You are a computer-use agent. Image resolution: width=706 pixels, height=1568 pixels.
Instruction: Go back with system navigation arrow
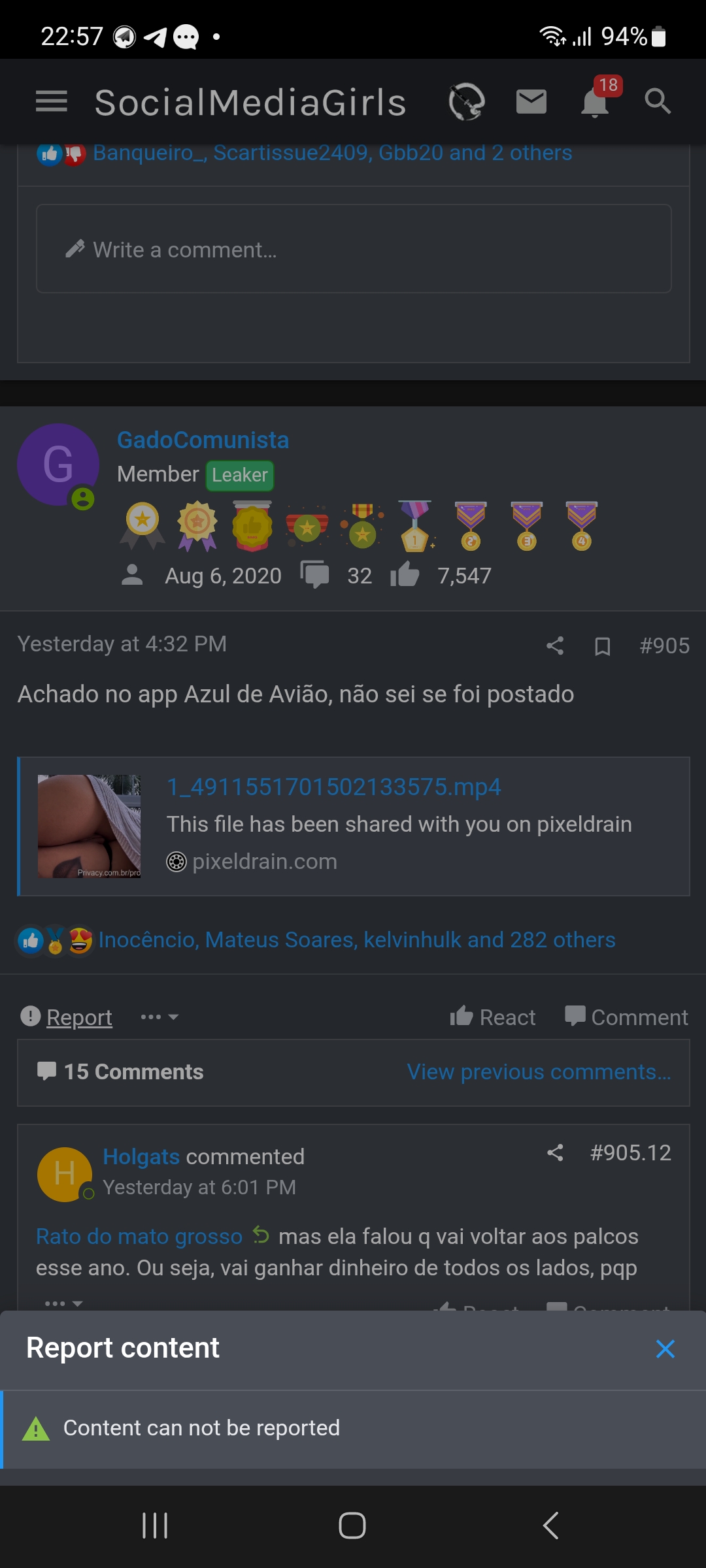[550, 1526]
